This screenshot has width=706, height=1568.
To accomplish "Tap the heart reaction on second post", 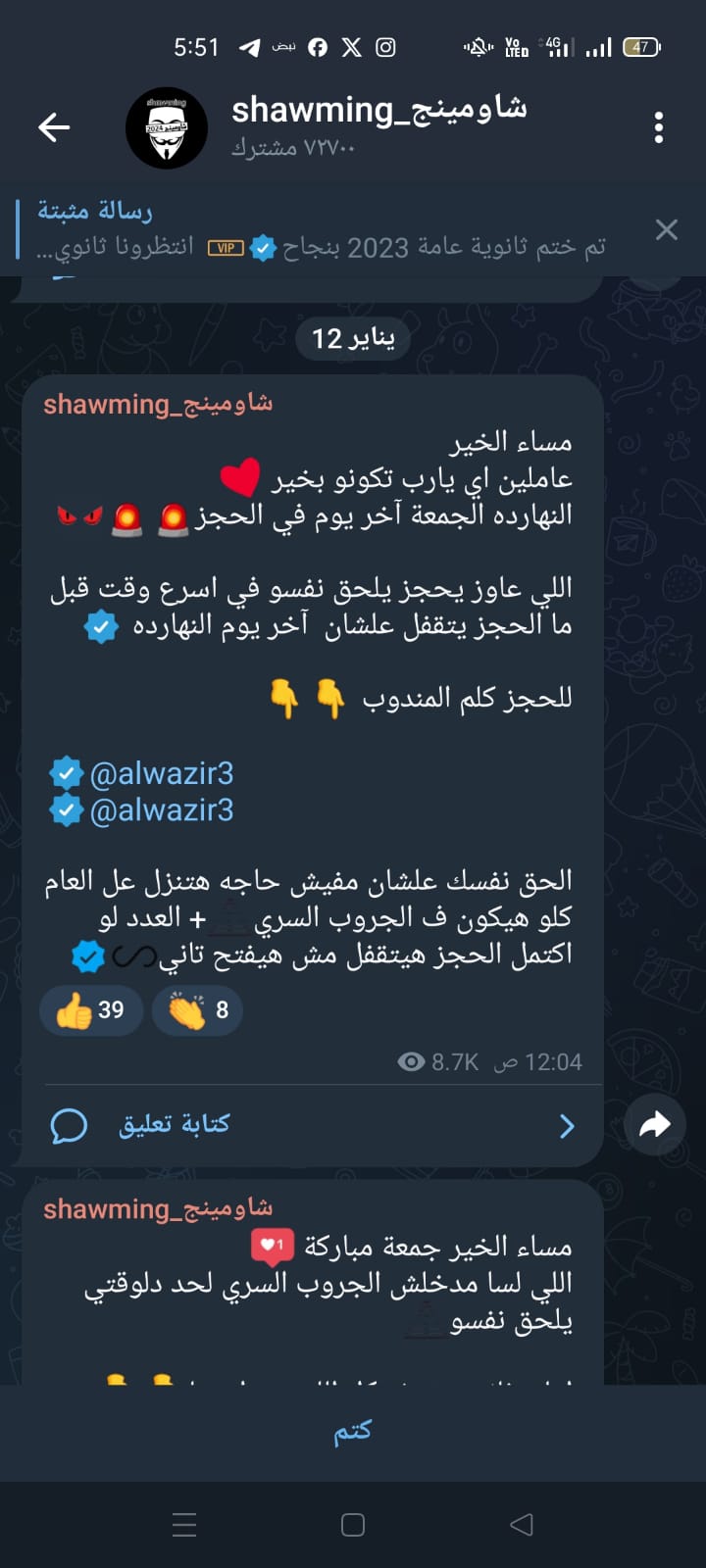I will pyautogui.click(x=272, y=1246).
